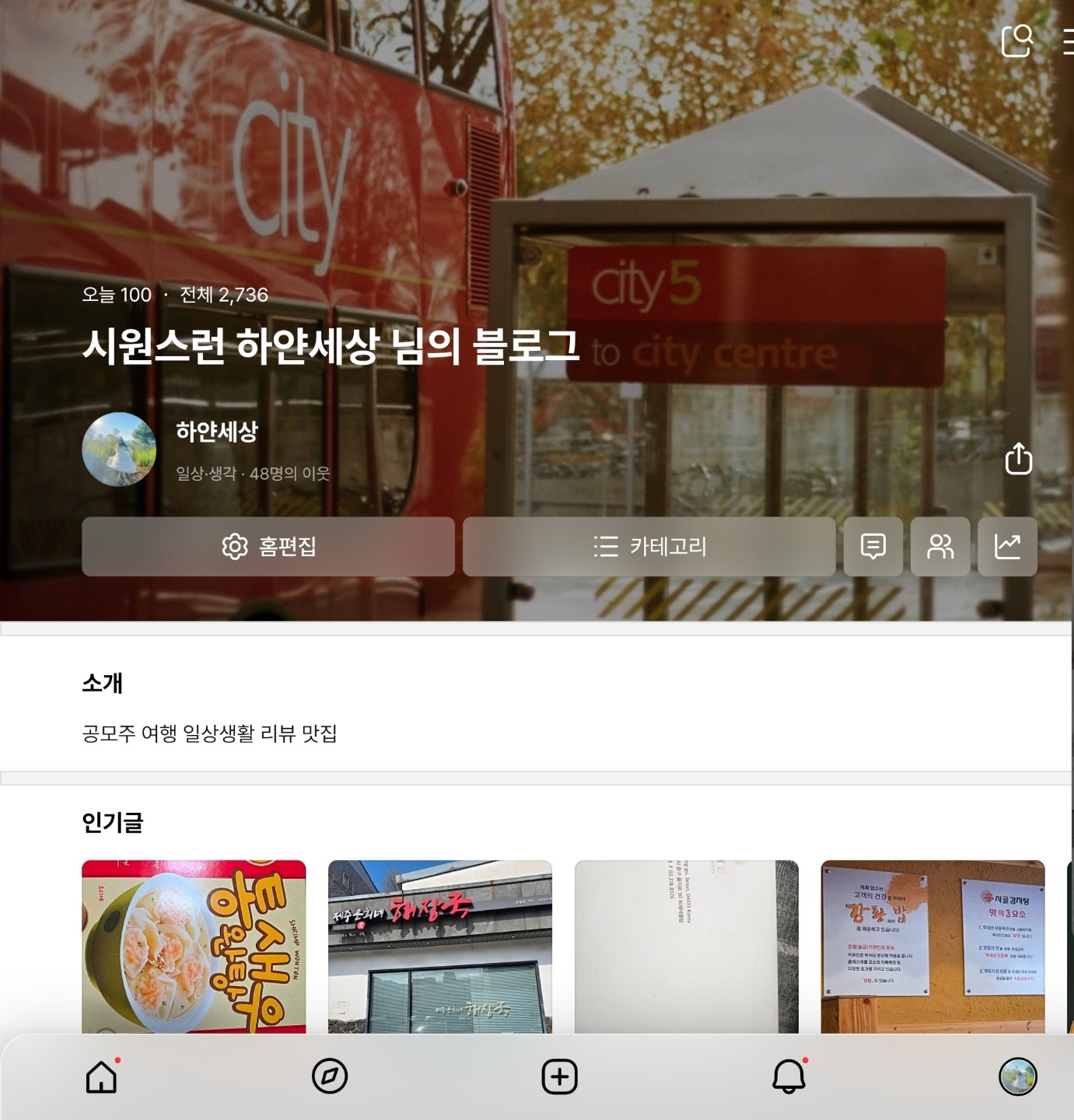Go home using the house icon
Screen dimensions: 1074x1120
[100, 1076]
